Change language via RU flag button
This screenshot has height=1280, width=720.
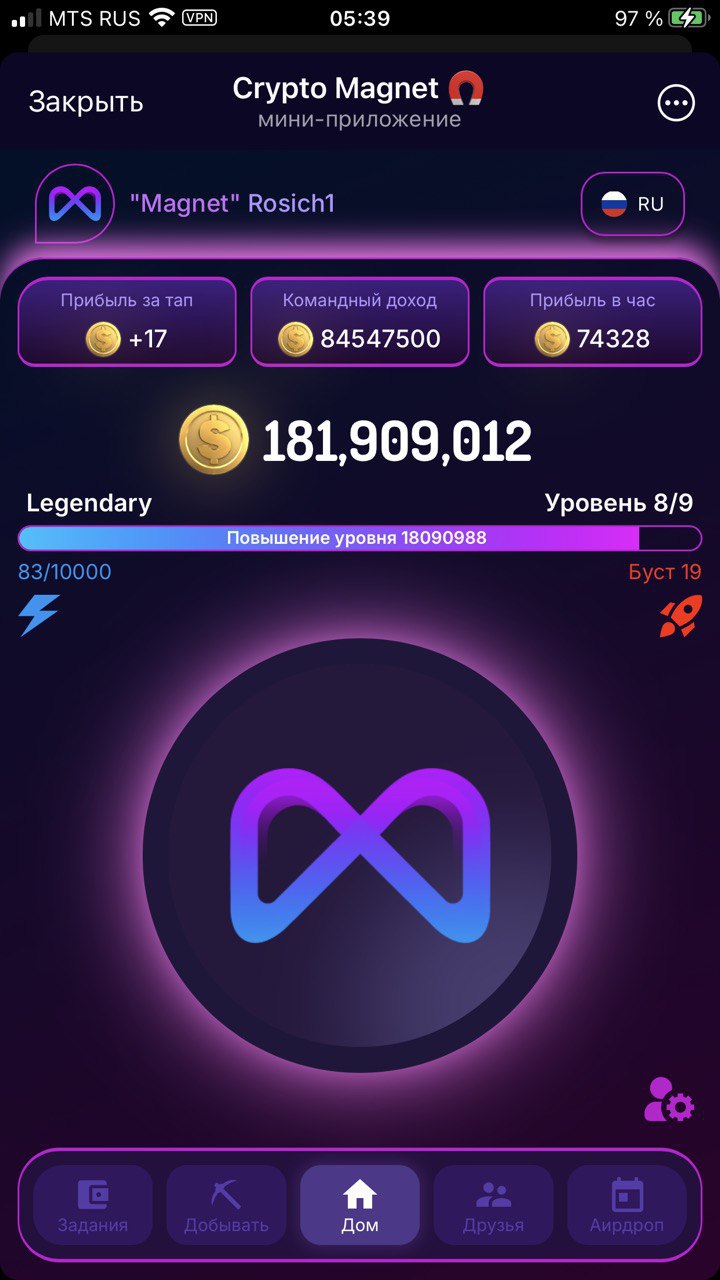coord(633,204)
